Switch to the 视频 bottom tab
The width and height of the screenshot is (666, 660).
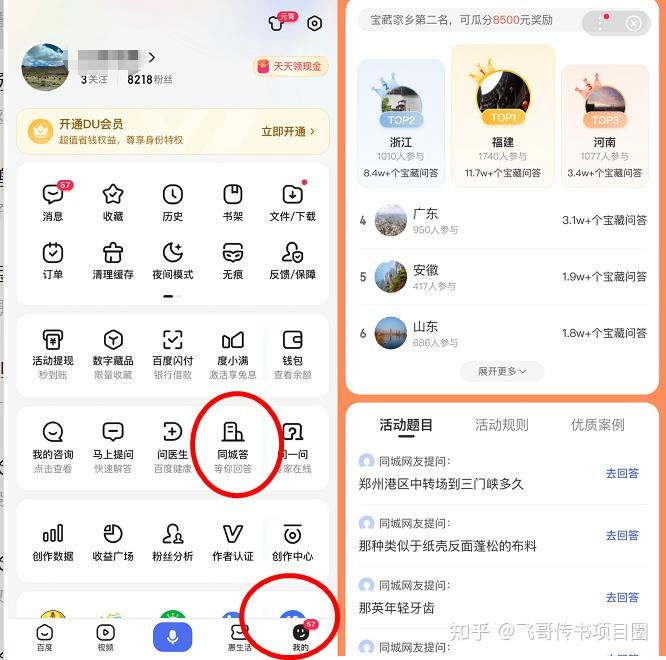(x=105, y=637)
